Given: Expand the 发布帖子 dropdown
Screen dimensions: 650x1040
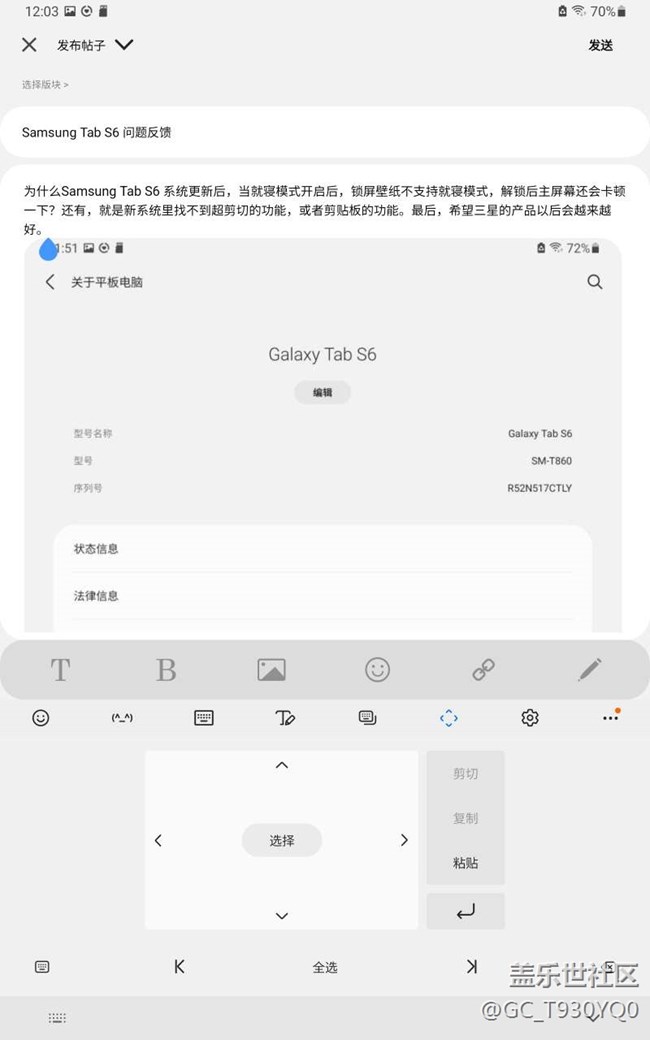Looking at the screenshot, I should click(x=124, y=45).
